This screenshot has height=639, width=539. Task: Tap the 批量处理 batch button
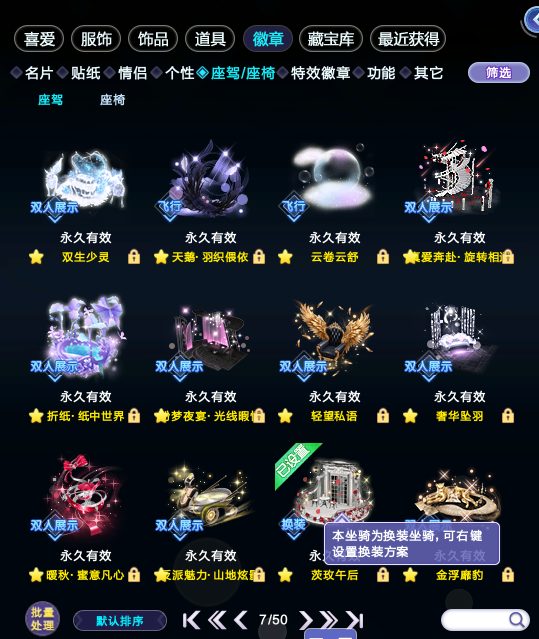point(42,619)
